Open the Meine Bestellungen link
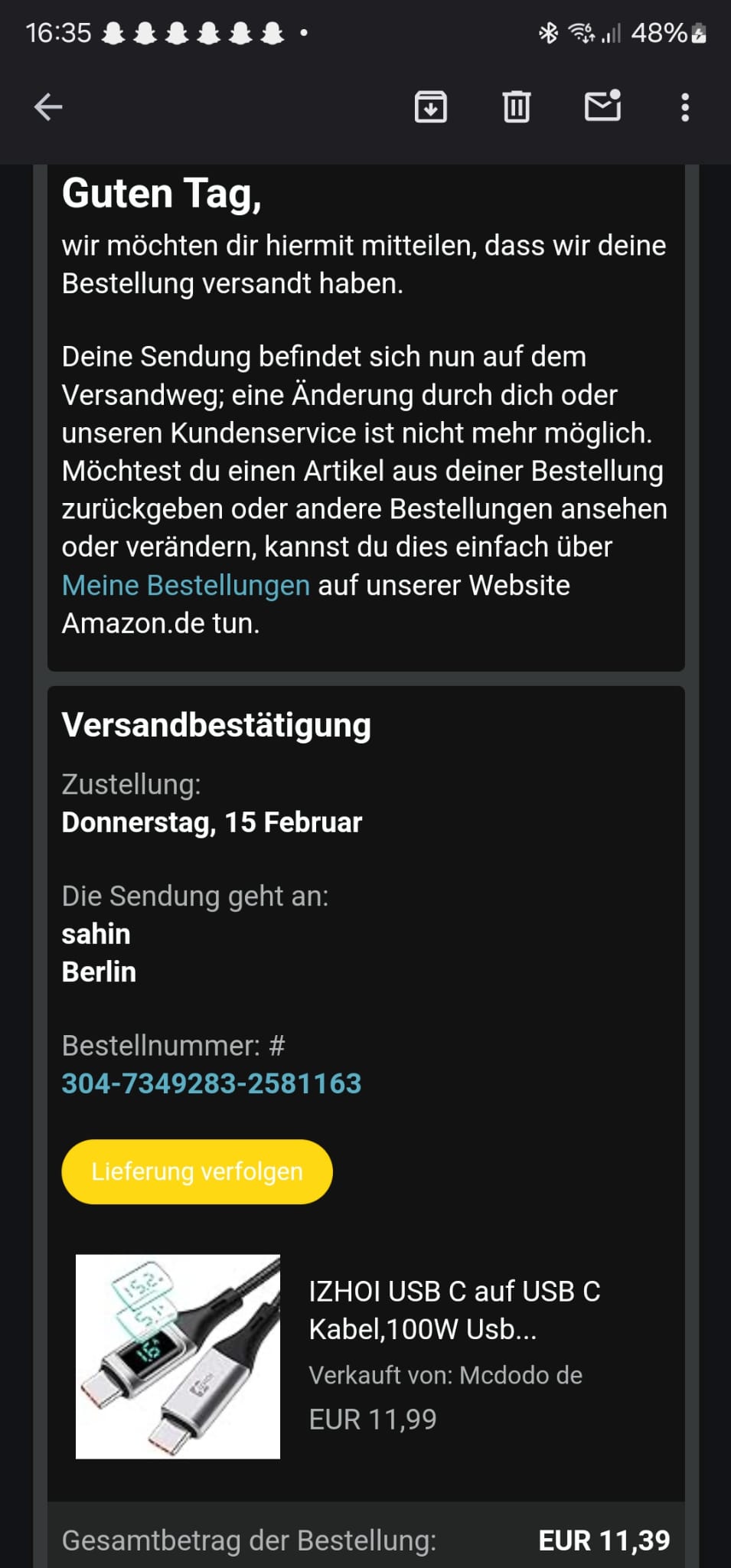 (x=186, y=586)
